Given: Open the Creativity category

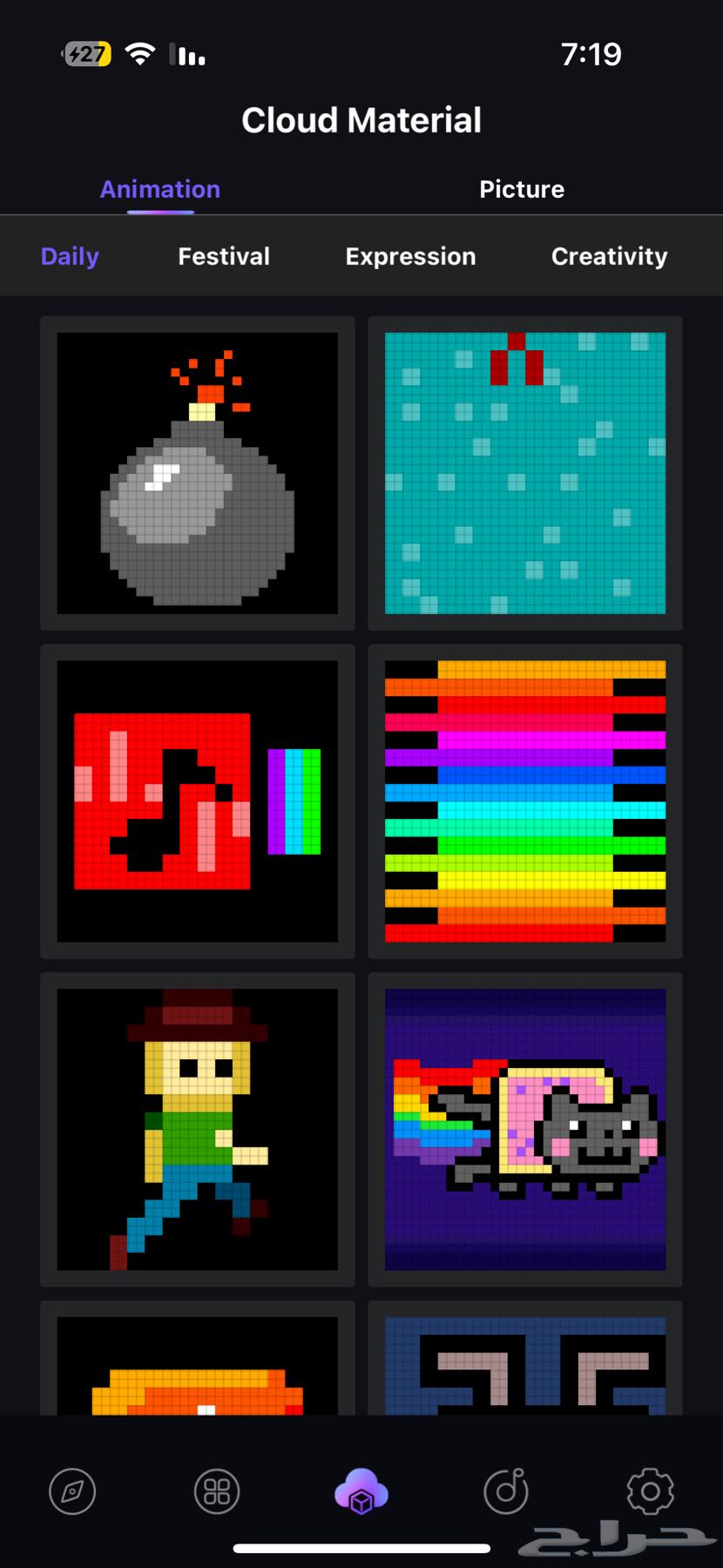Looking at the screenshot, I should (609, 256).
